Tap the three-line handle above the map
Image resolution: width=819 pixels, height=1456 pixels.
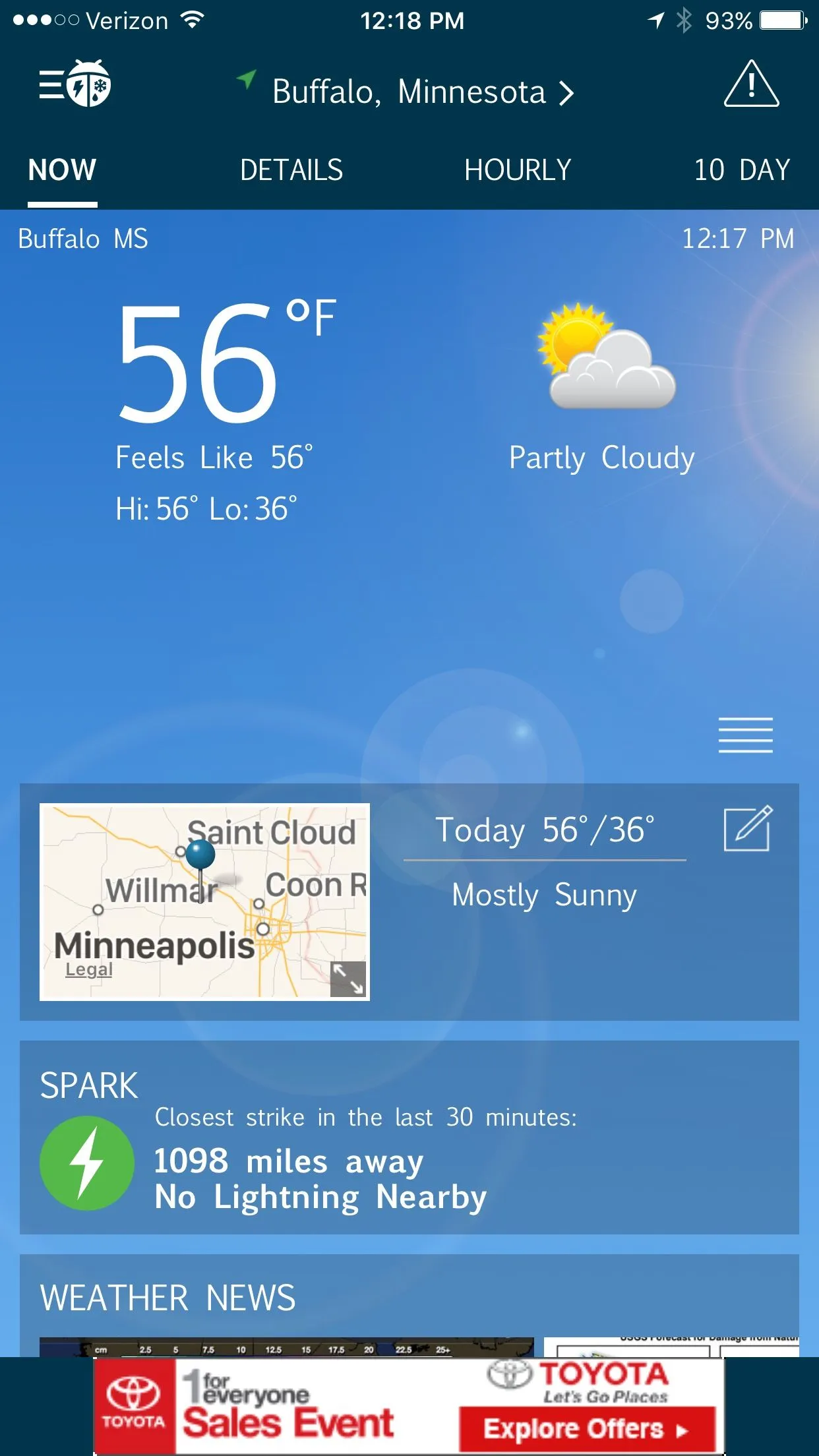coord(745,735)
